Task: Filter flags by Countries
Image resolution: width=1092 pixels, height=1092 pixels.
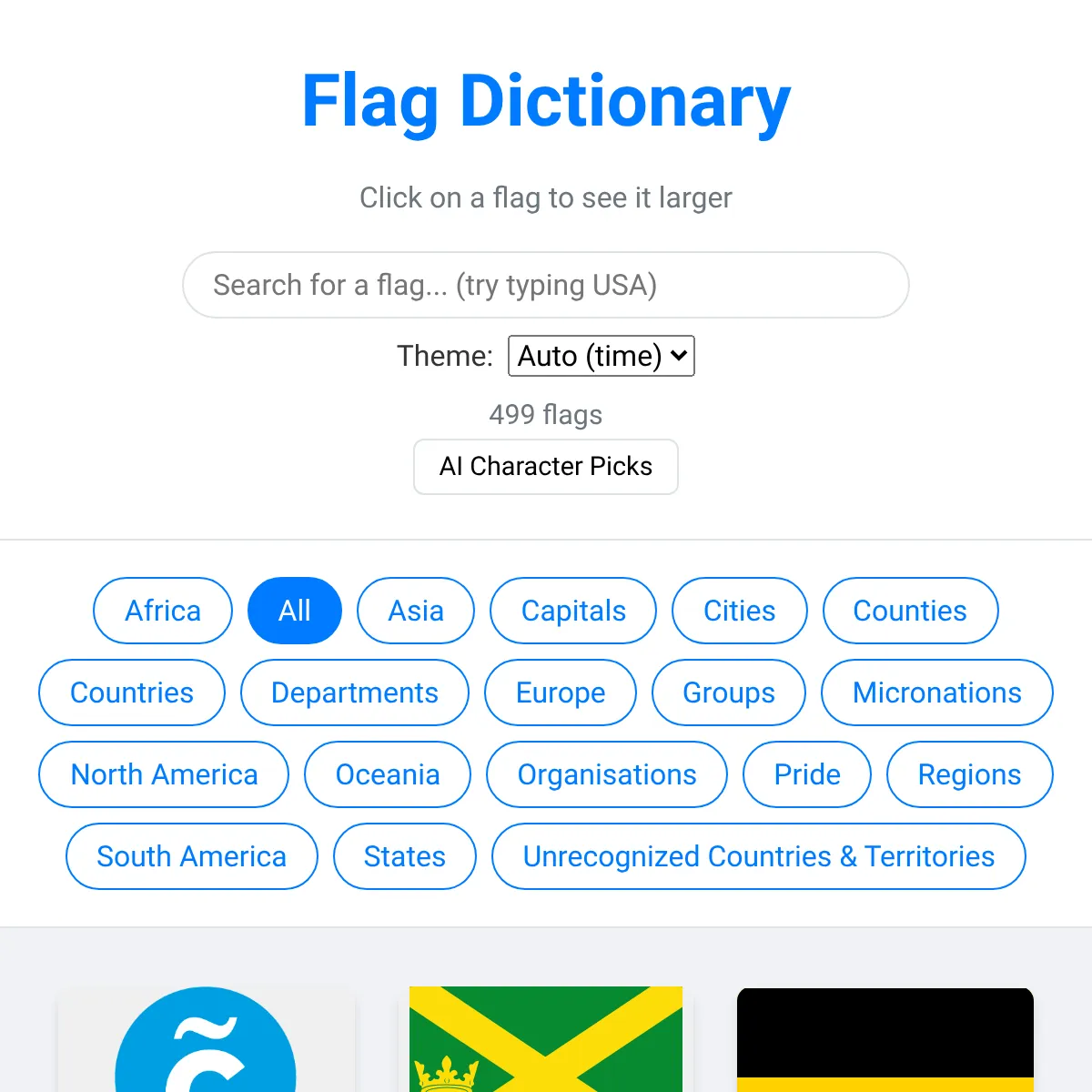Action: 132,693
